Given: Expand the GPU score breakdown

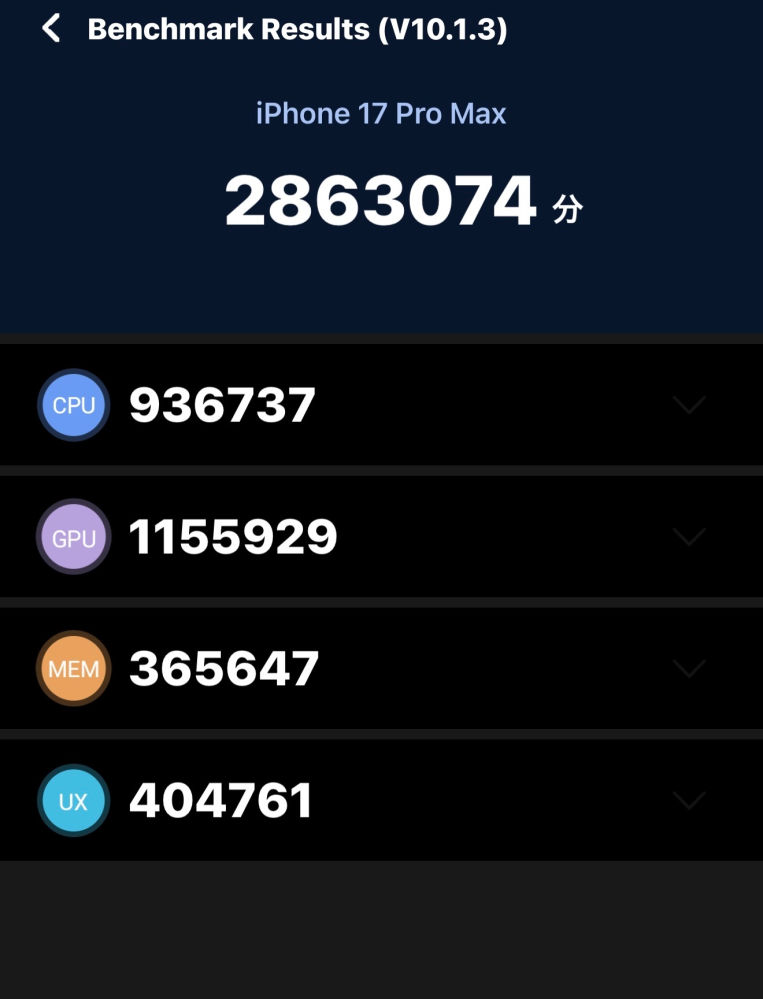Looking at the screenshot, I should pyautogui.click(x=689, y=537).
